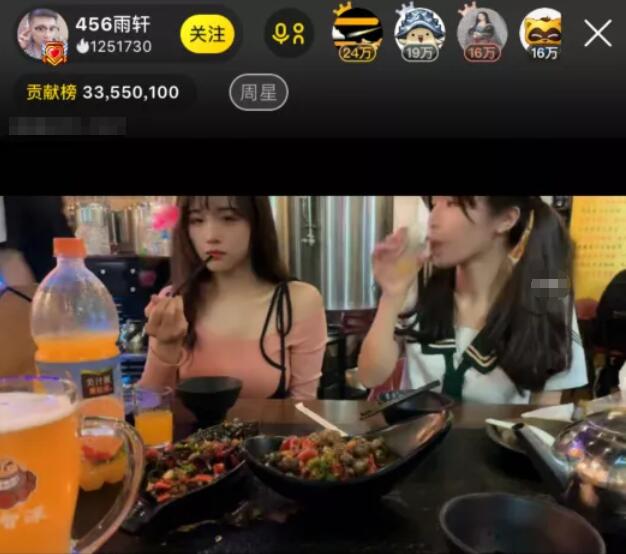View viewer avatar with 19万 contribution
Screen dimensions: 626x554
(419, 32)
